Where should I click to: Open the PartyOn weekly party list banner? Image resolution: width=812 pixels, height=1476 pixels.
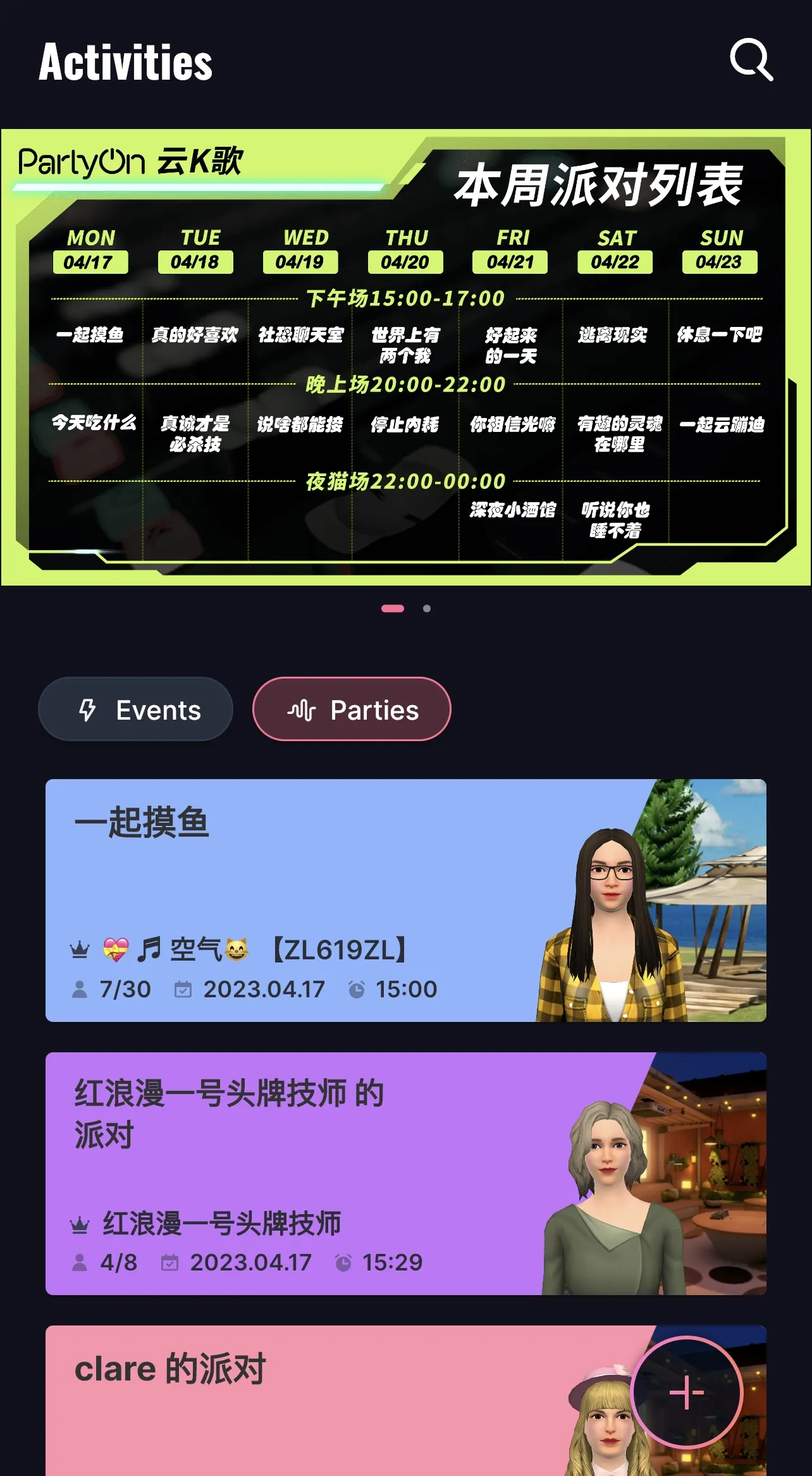coord(405,357)
